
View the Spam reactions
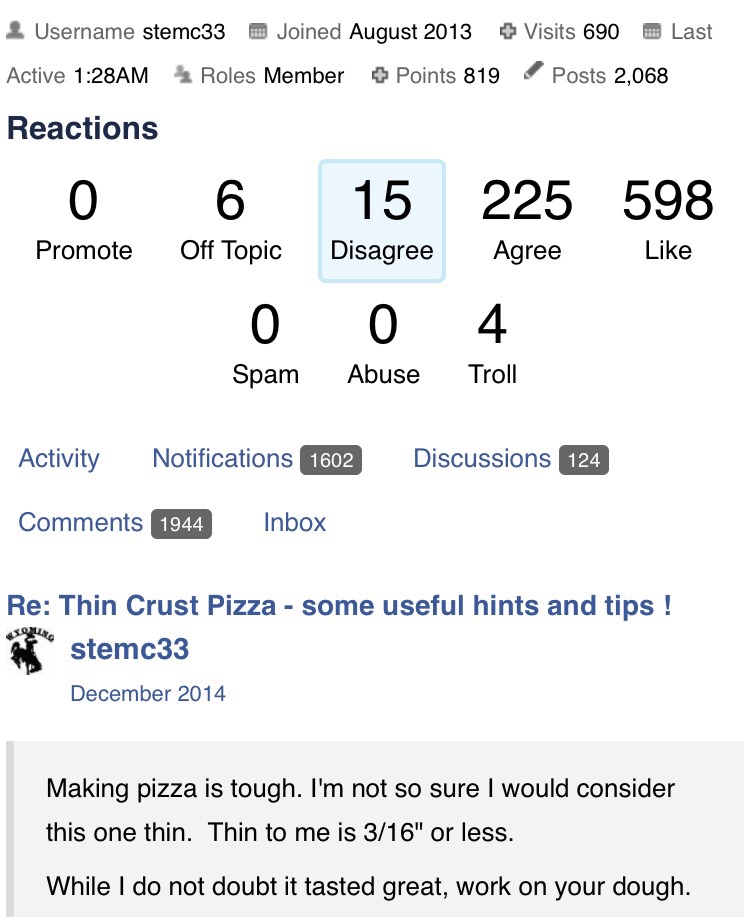[265, 345]
